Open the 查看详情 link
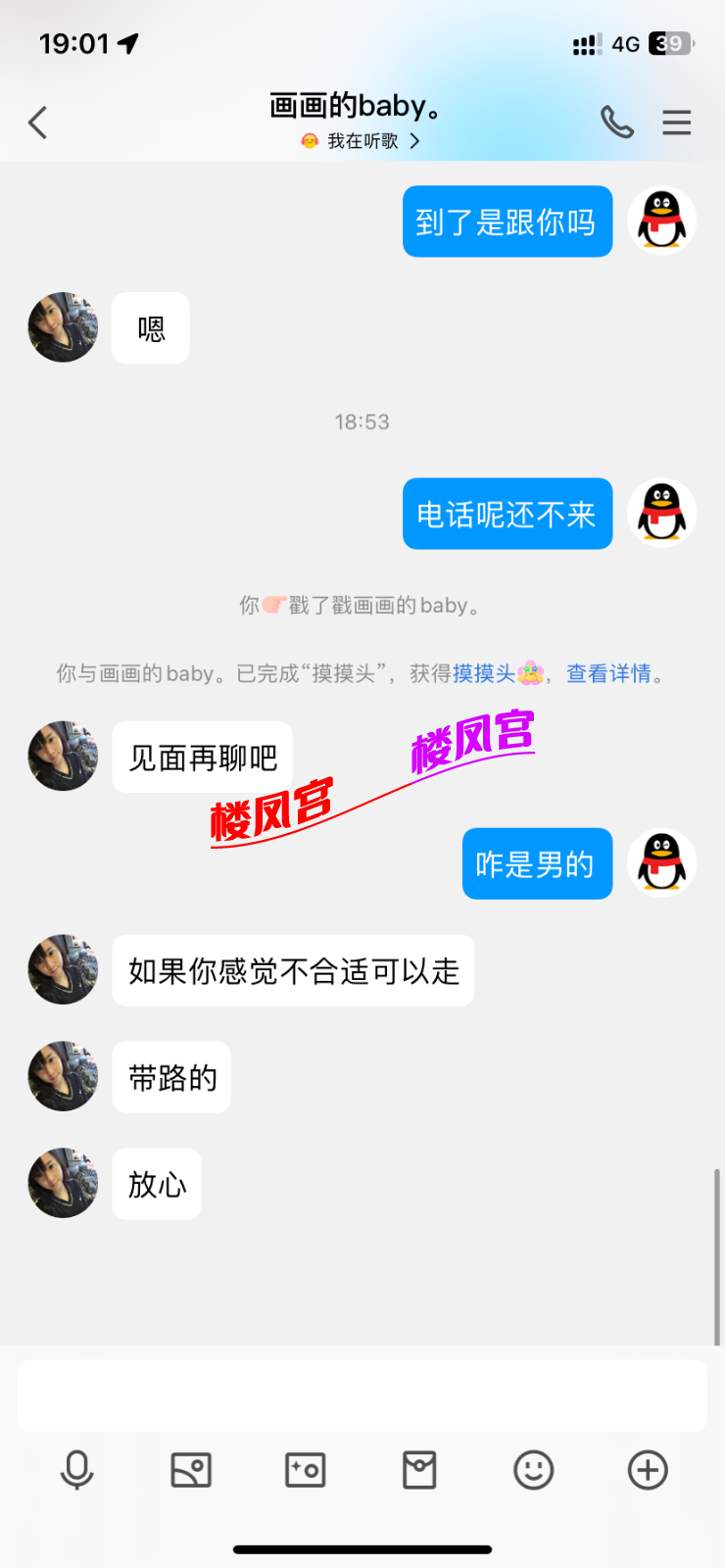Screen dimensions: 725x1568 [609, 673]
